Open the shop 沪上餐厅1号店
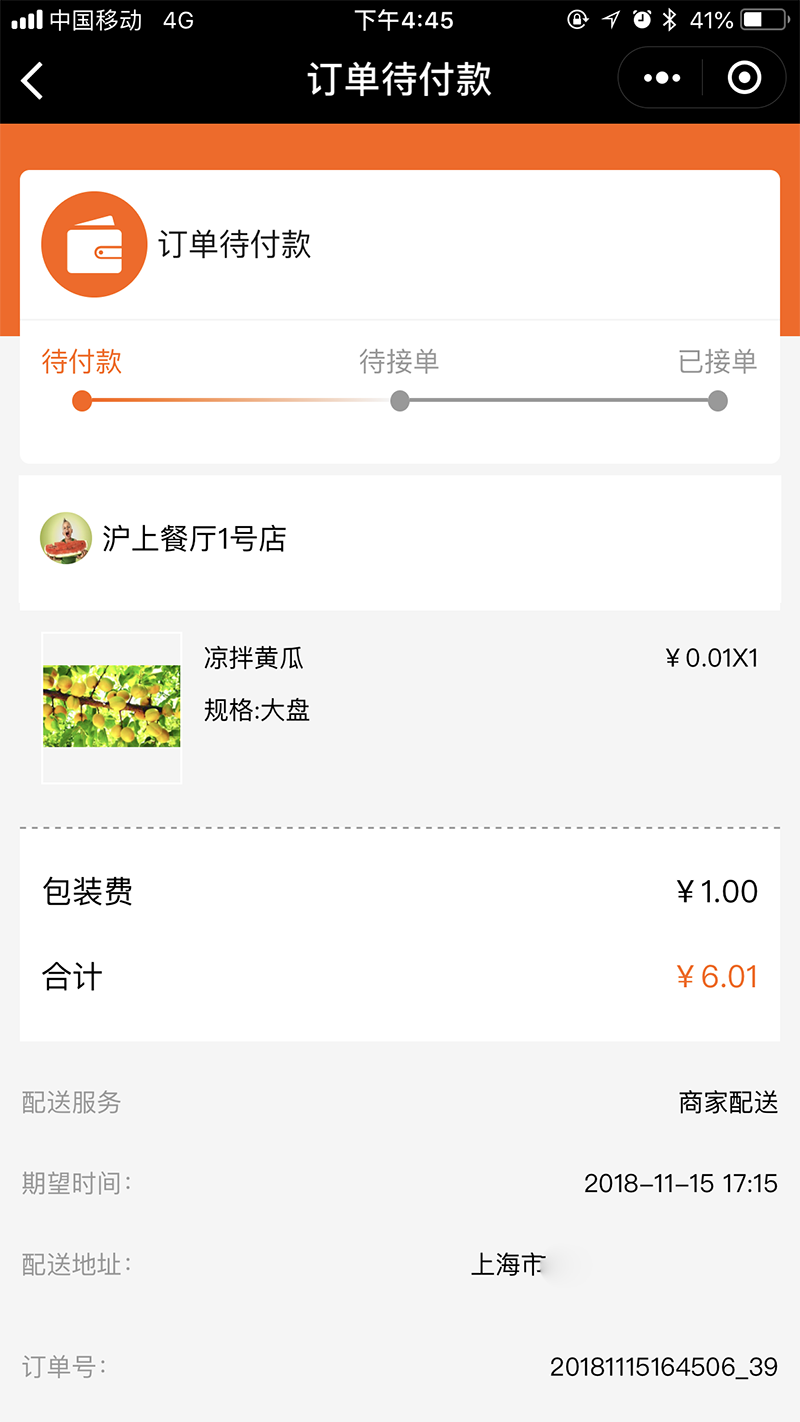Image resolution: width=800 pixels, height=1422 pixels. (x=194, y=539)
